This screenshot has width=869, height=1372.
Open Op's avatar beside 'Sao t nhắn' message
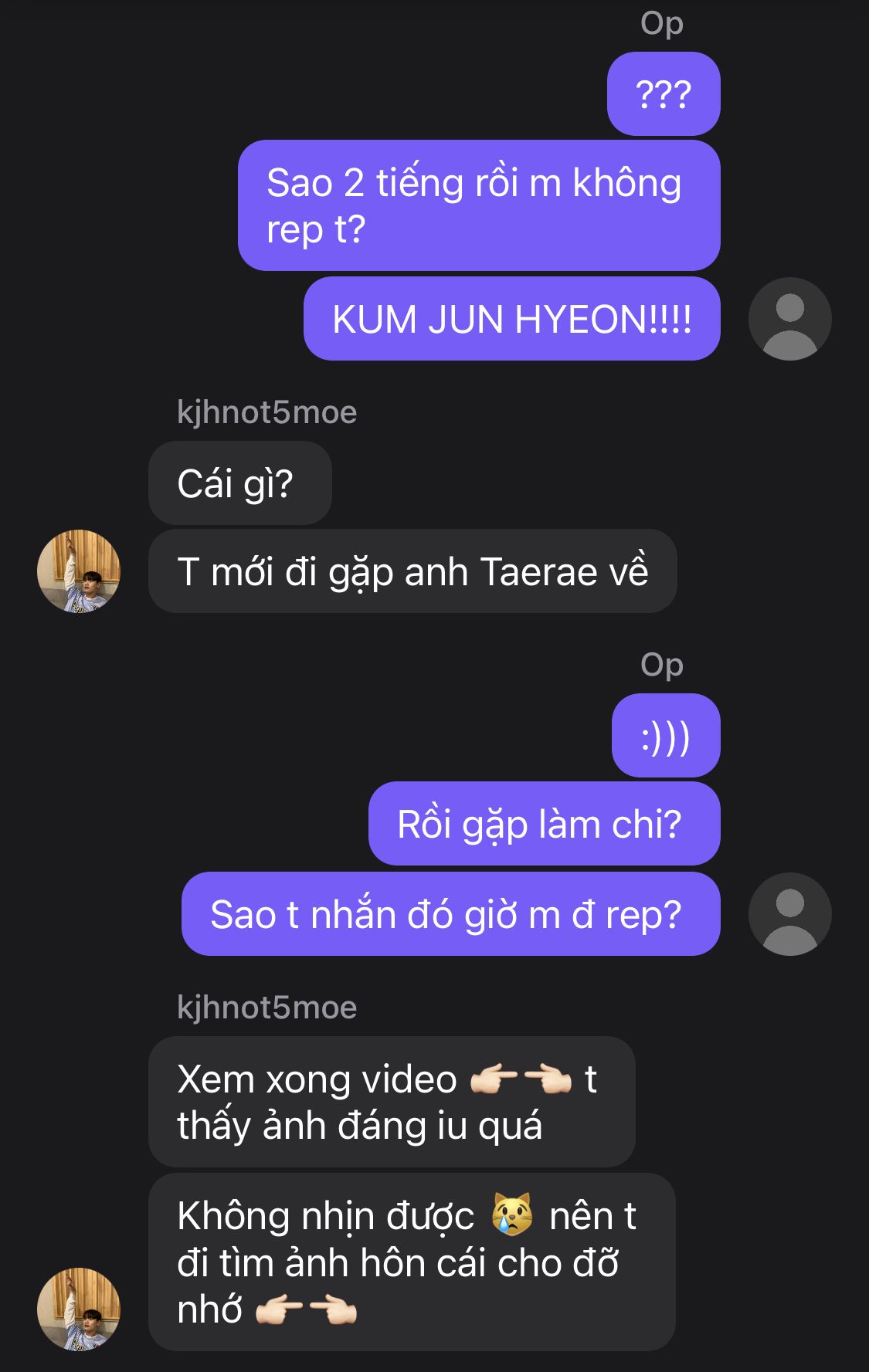(789, 914)
